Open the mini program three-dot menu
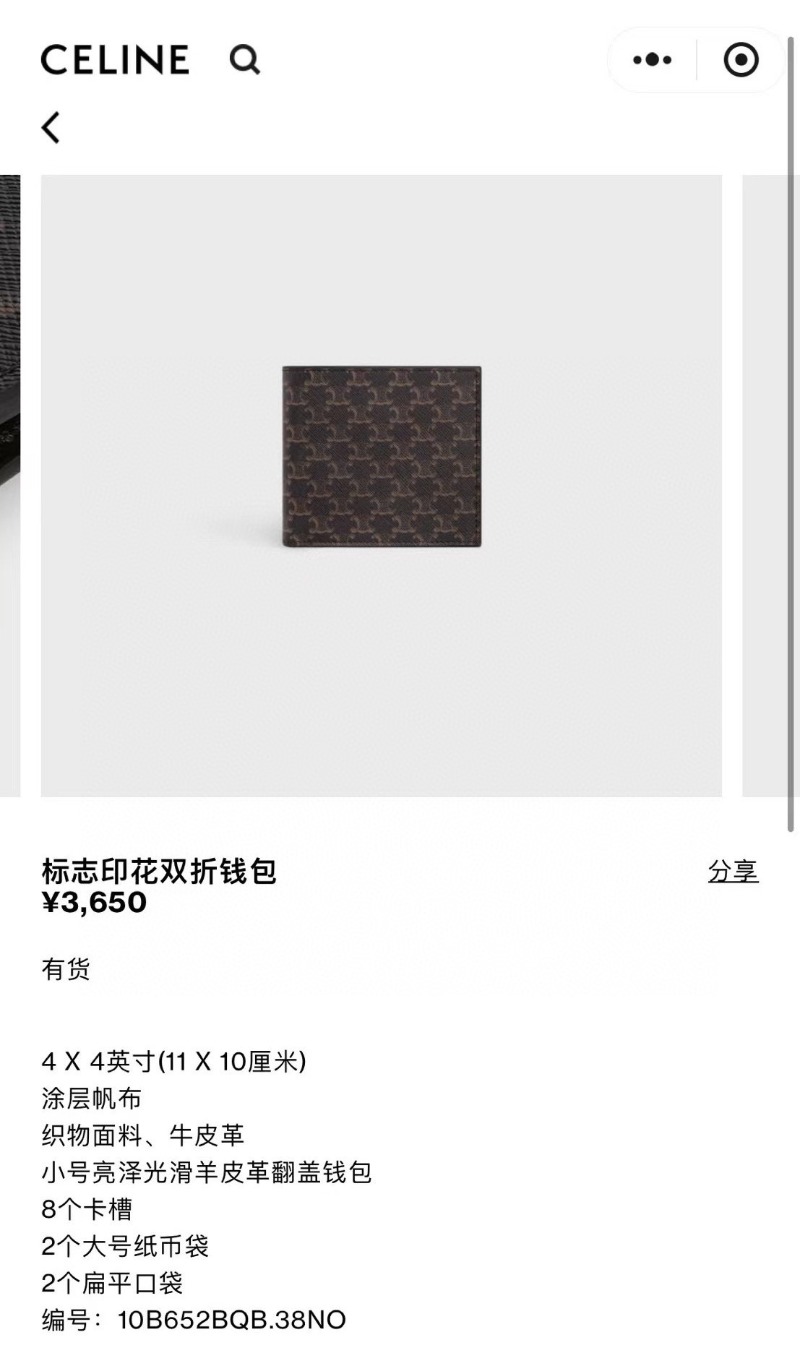This screenshot has width=800, height=1353. (652, 60)
